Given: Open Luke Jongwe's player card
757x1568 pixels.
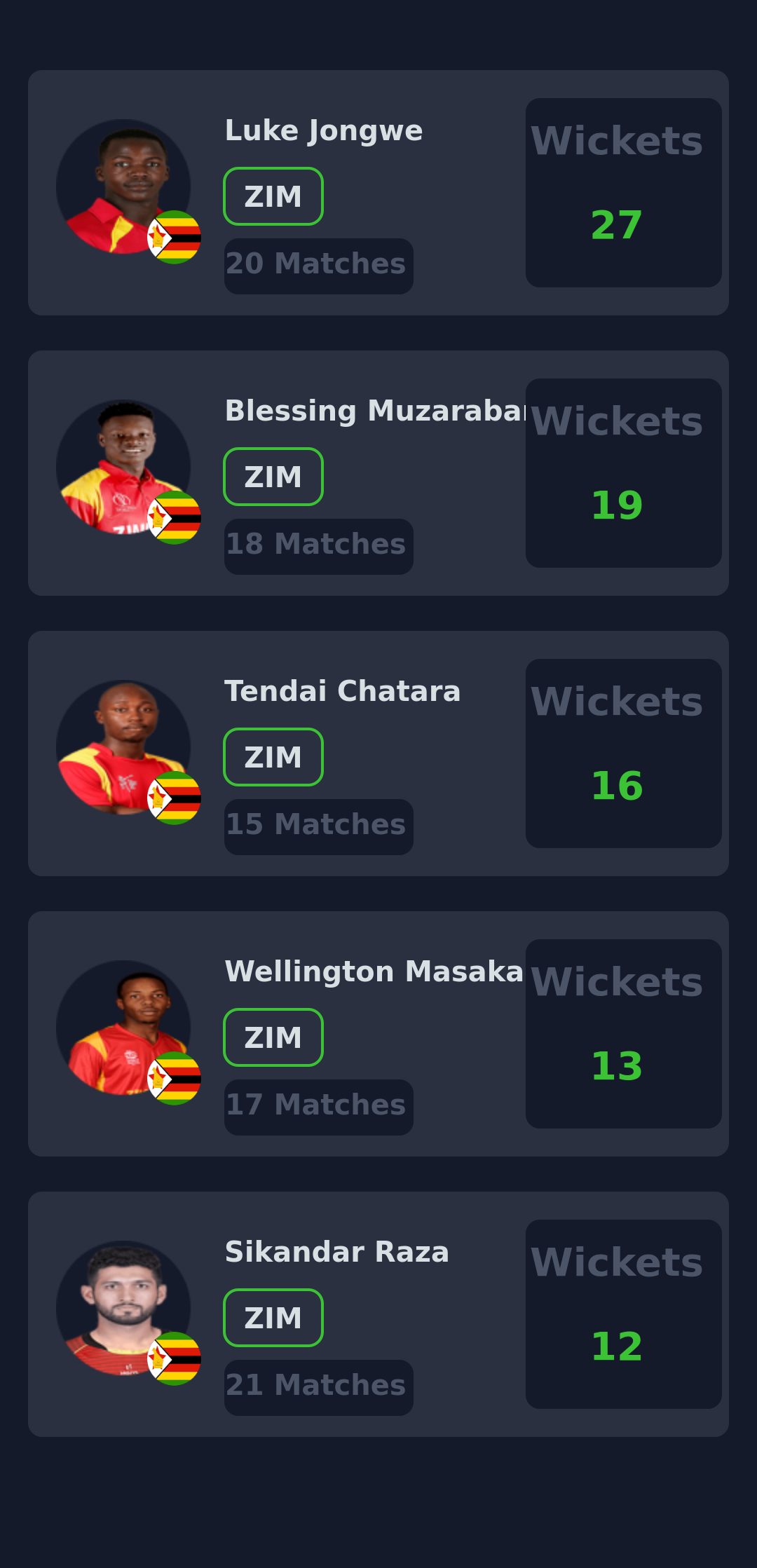Looking at the screenshot, I should [x=378, y=193].
